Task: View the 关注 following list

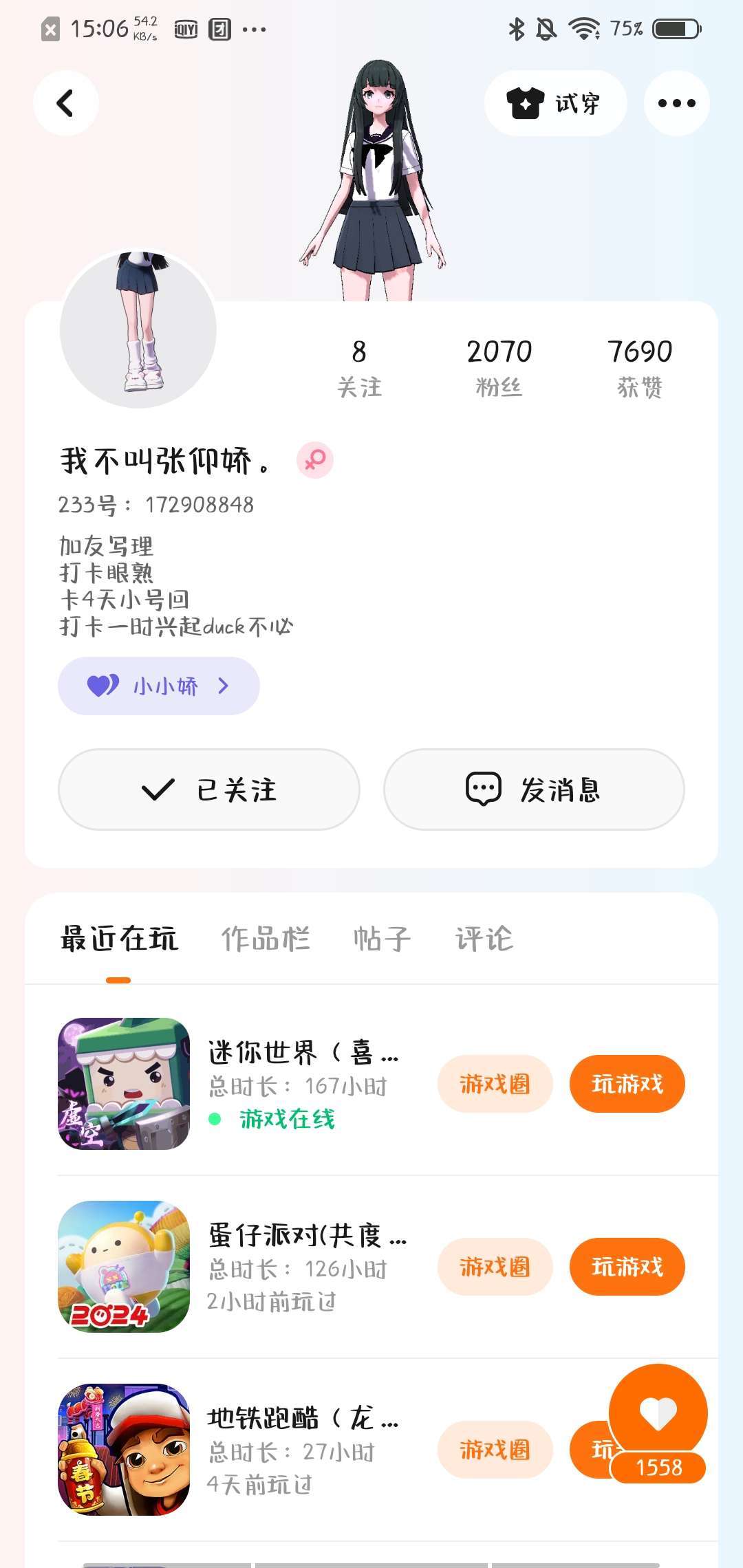Action: (359, 368)
